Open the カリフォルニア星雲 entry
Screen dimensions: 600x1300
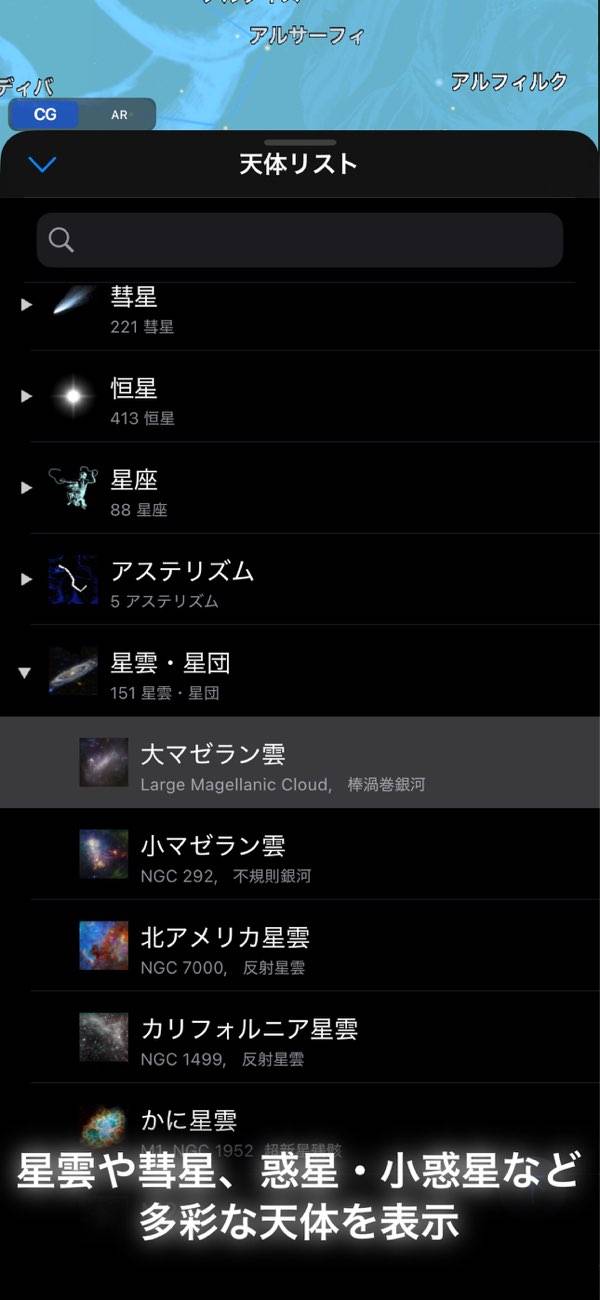[300, 1038]
